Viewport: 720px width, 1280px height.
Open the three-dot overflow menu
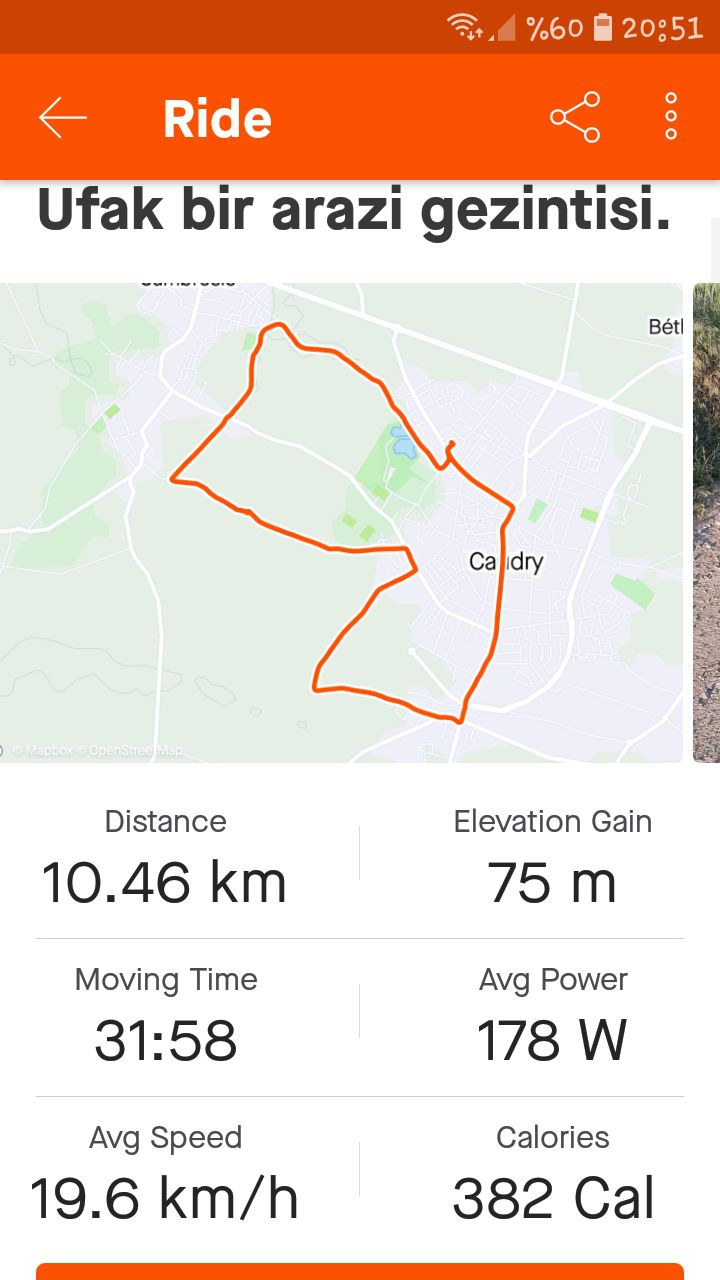coord(670,116)
